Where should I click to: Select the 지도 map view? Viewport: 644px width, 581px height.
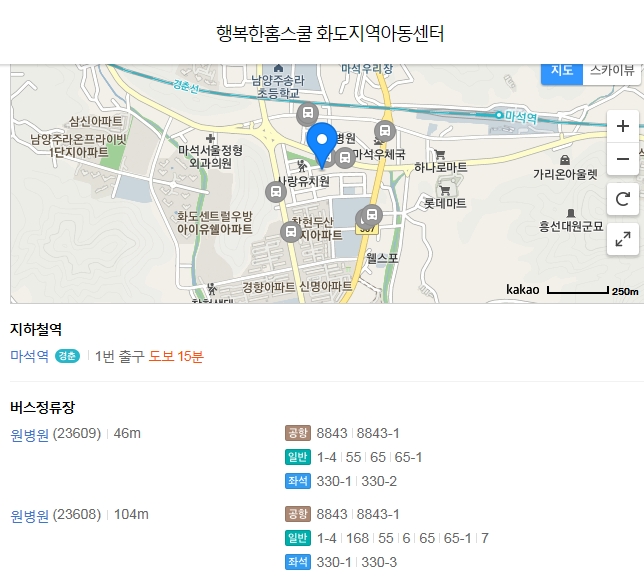click(561, 70)
